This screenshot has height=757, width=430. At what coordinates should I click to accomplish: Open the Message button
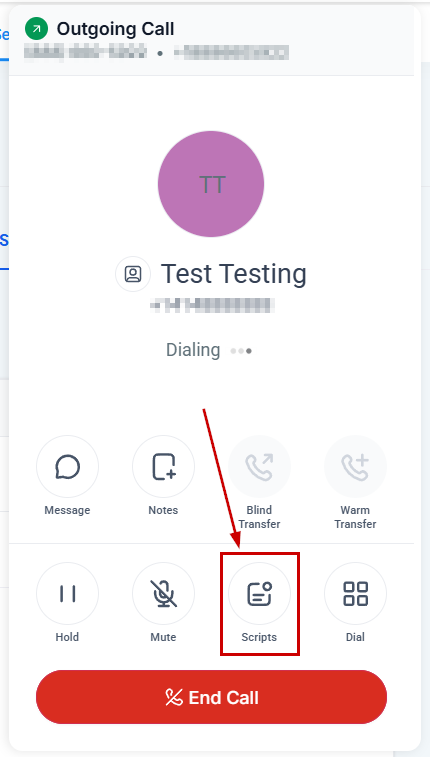[x=67, y=466]
